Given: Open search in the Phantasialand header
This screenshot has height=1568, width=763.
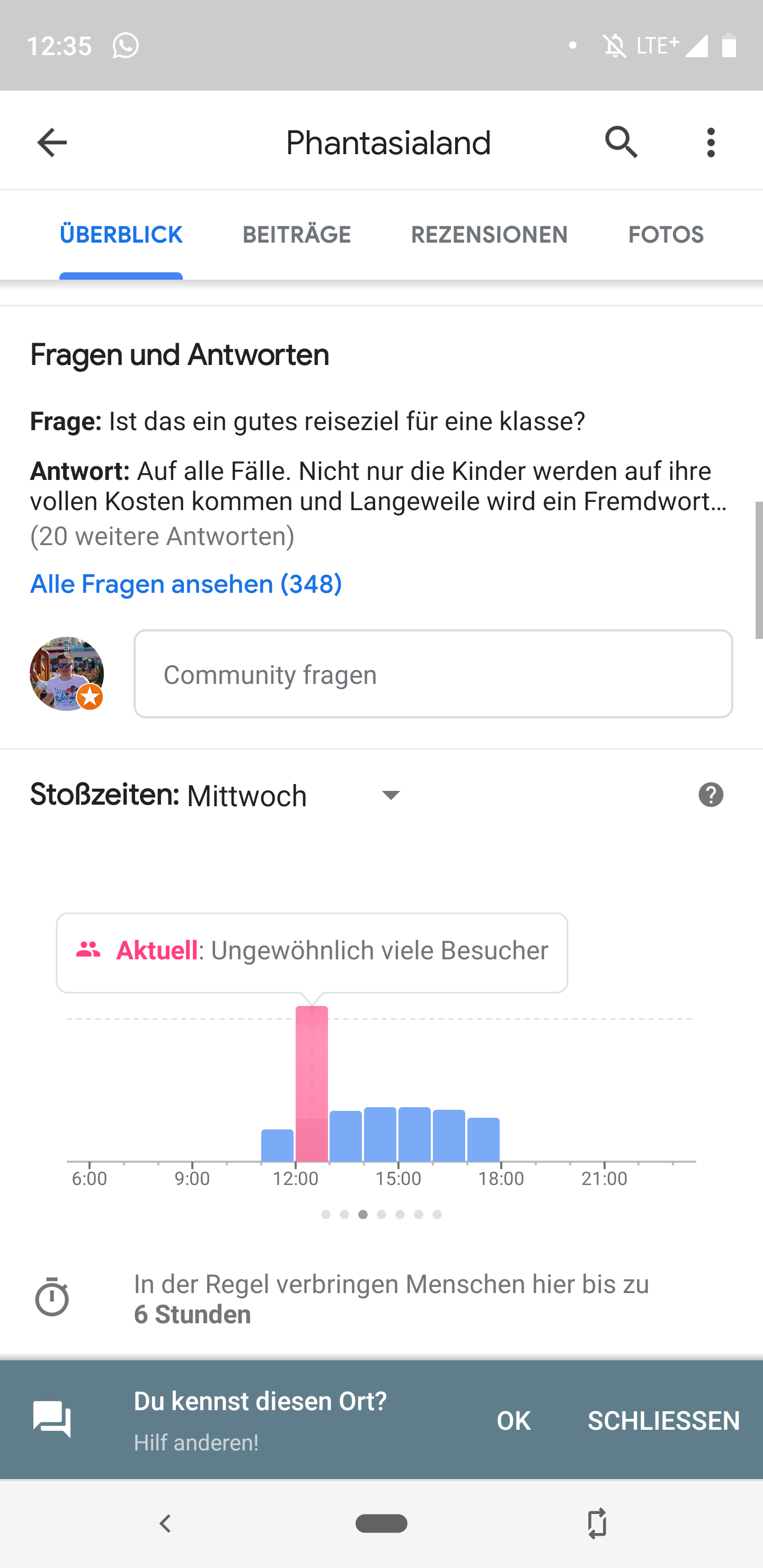Looking at the screenshot, I should pyautogui.click(x=621, y=143).
